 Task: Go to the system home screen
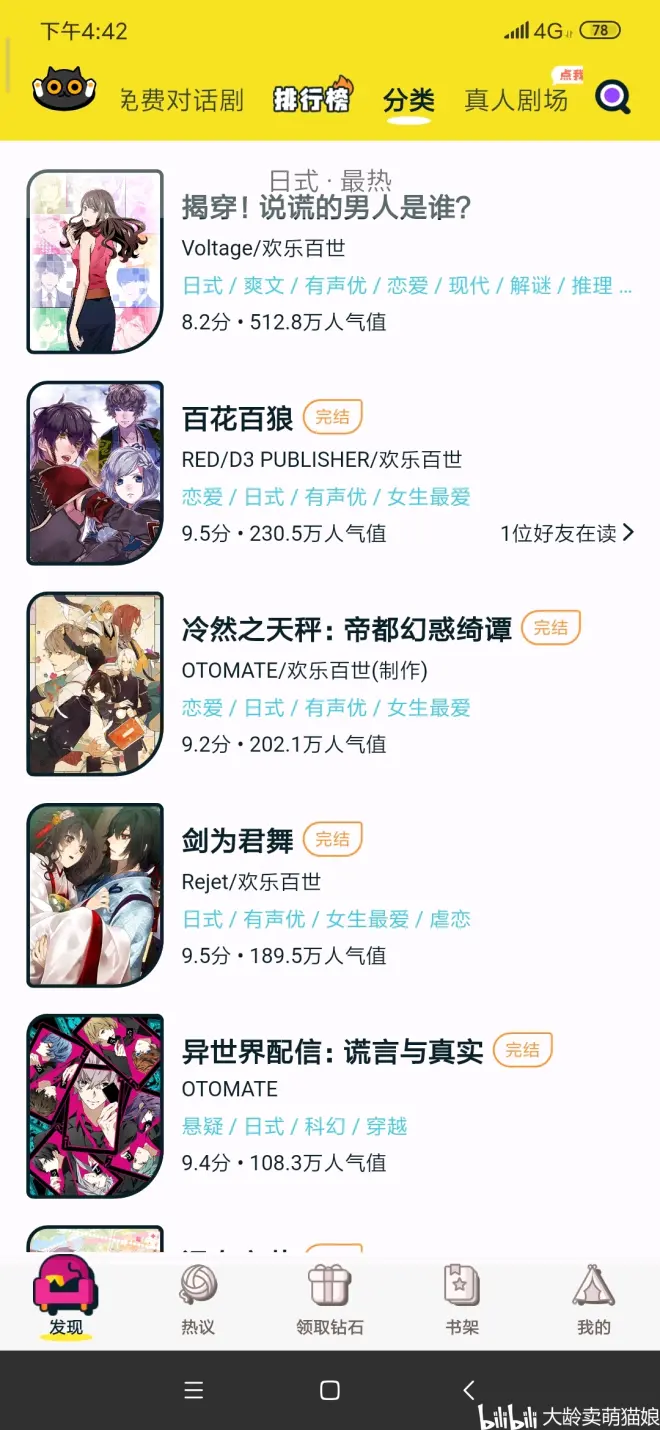(x=330, y=1390)
